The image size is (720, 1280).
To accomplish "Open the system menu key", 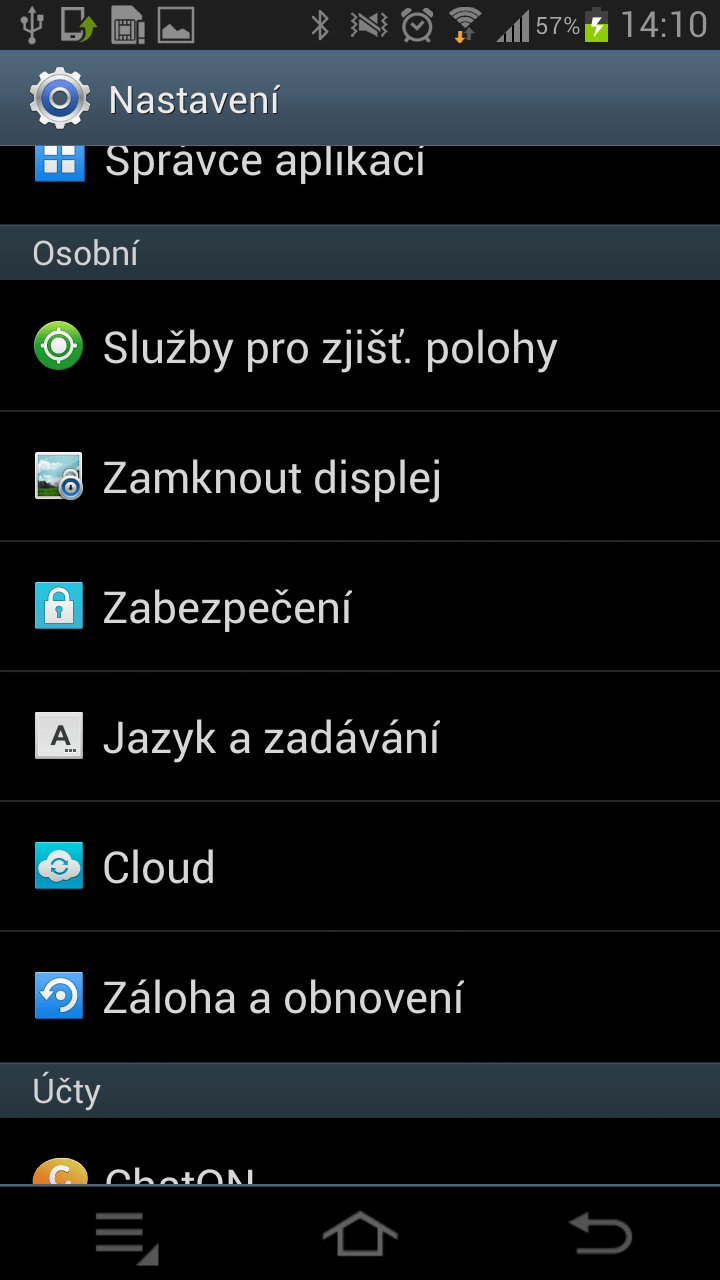I will click(x=126, y=1237).
